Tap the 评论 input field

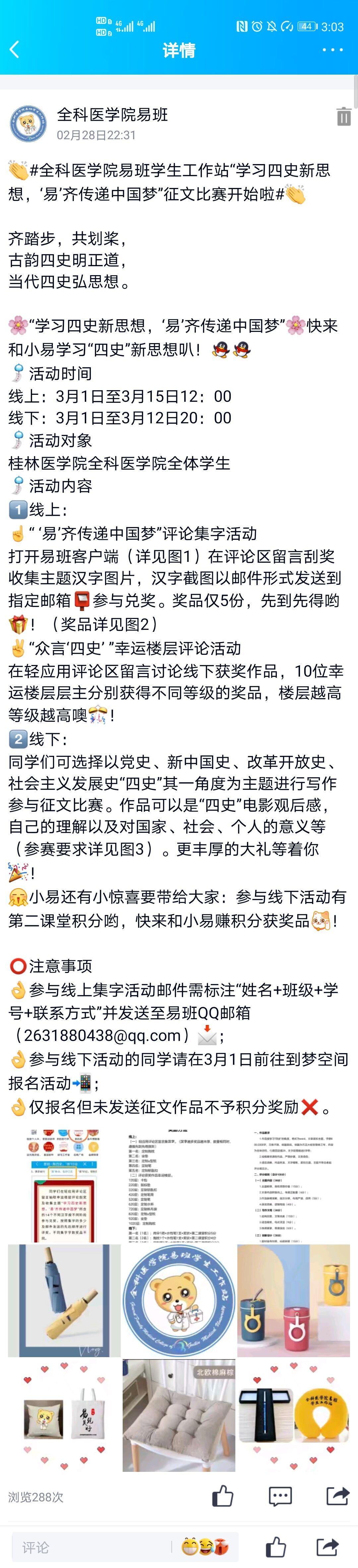pos(91,1547)
